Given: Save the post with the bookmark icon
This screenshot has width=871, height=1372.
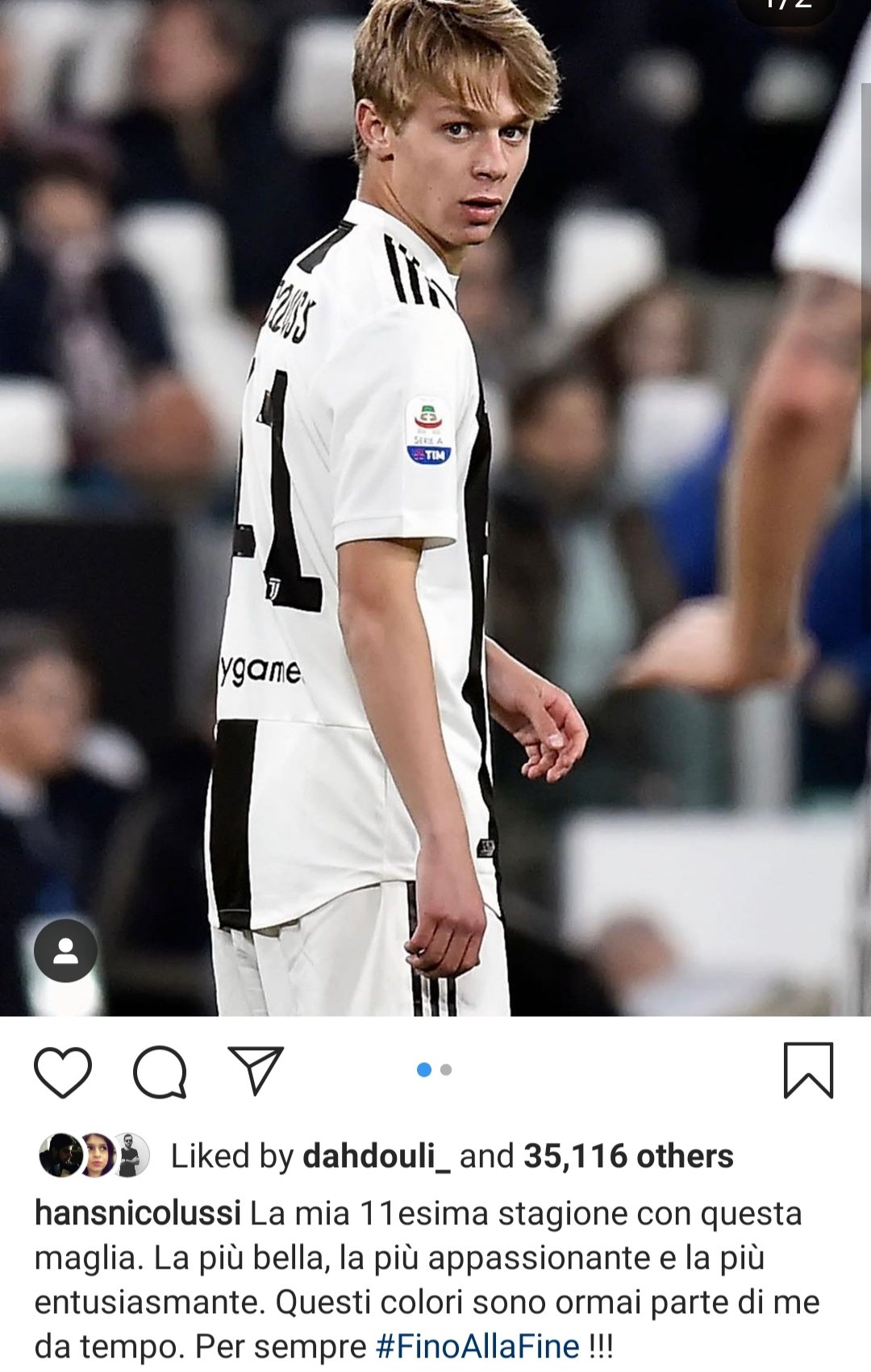Looking at the screenshot, I should 808,1070.
